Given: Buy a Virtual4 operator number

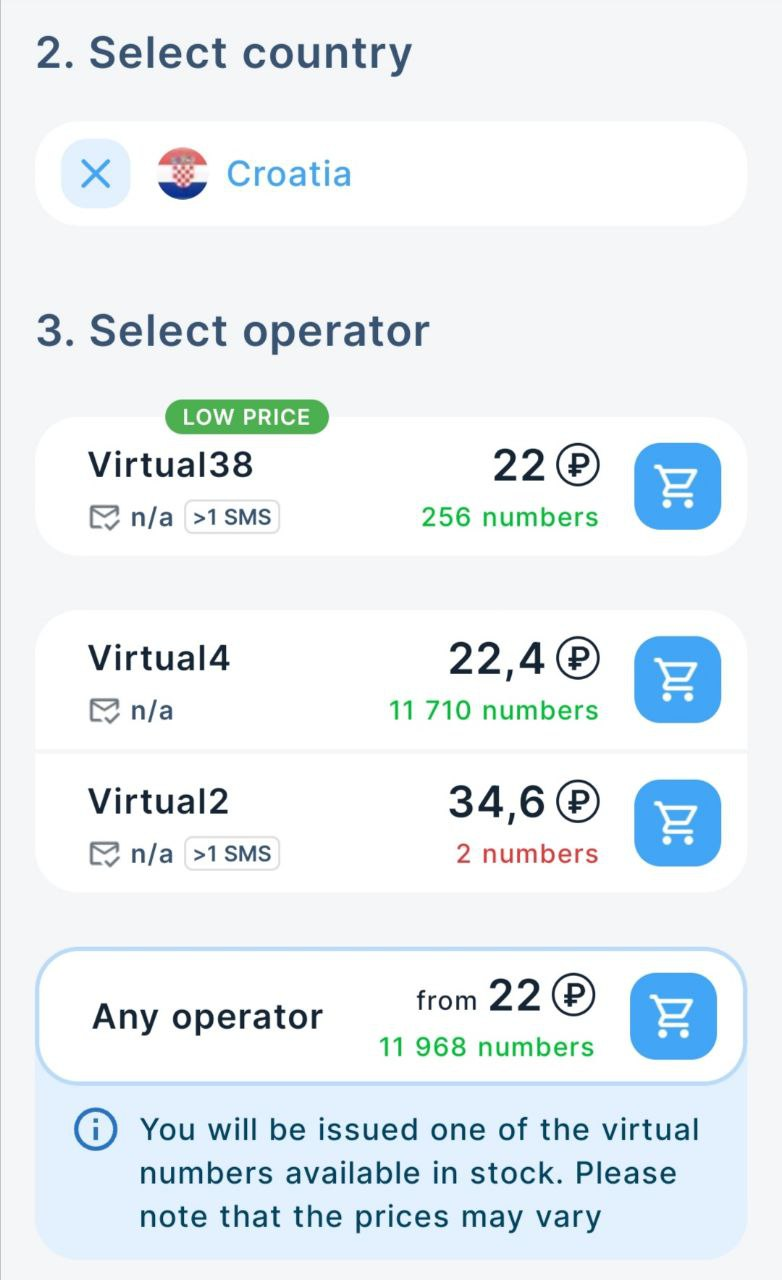Looking at the screenshot, I should pos(677,679).
